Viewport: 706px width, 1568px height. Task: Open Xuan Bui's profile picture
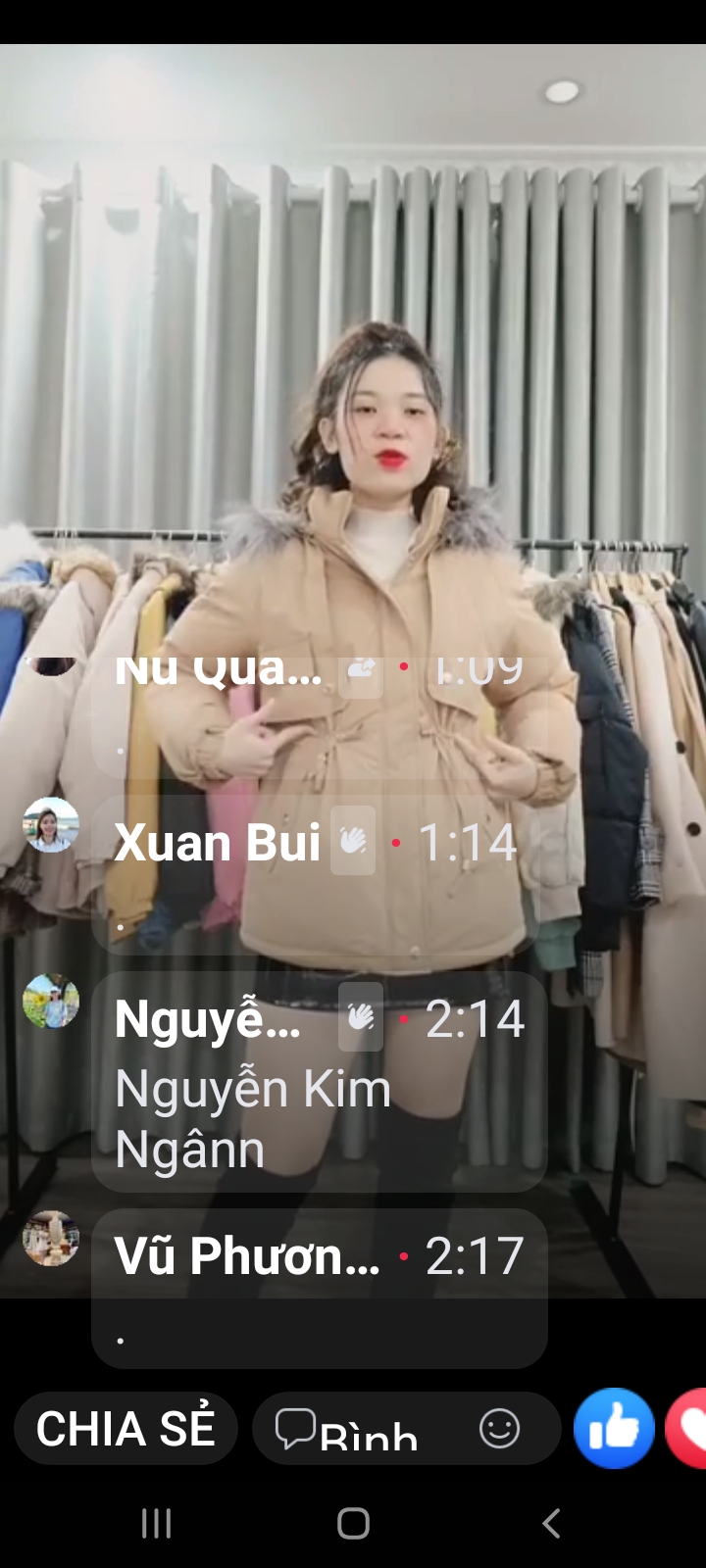tap(51, 825)
